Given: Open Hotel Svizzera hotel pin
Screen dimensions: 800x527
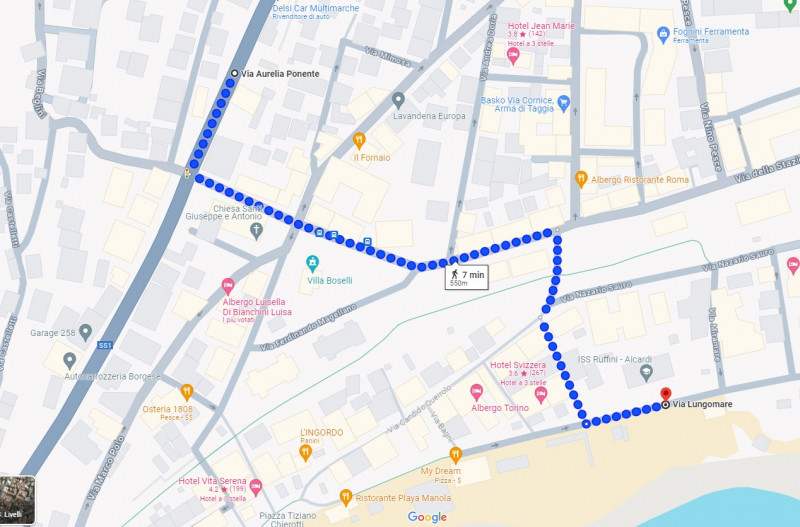Looking at the screenshot, I should point(541,394).
